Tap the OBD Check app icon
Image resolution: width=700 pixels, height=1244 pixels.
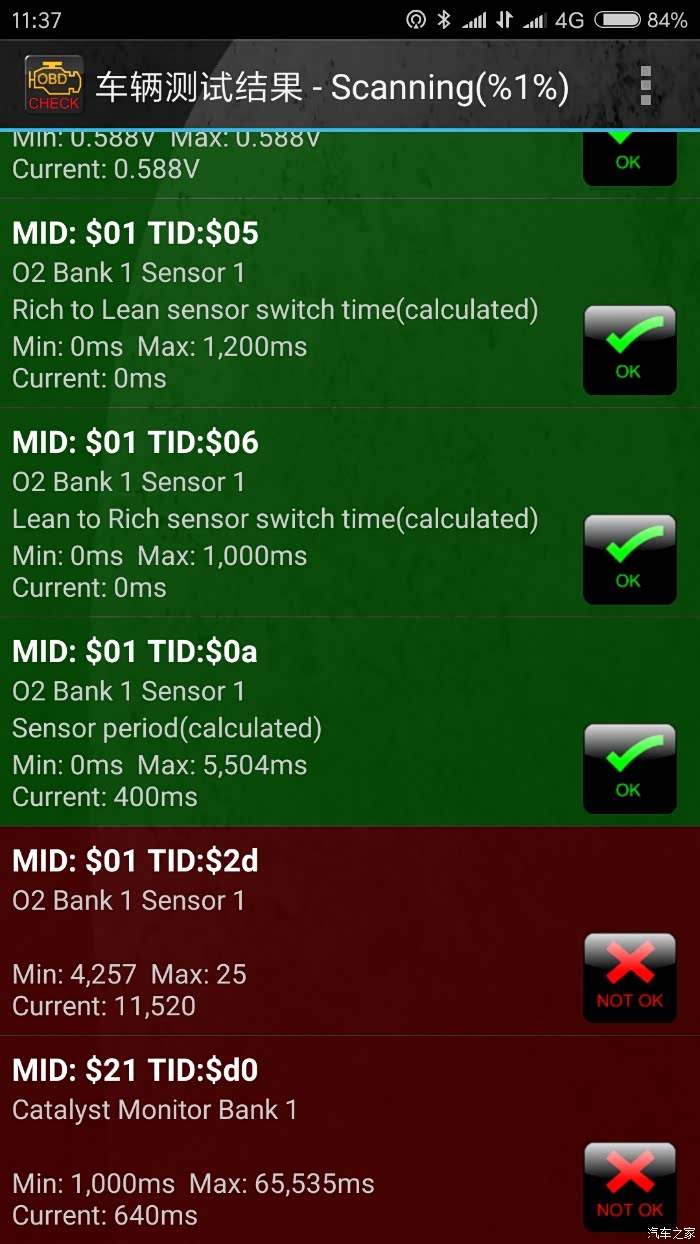[x=53, y=86]
